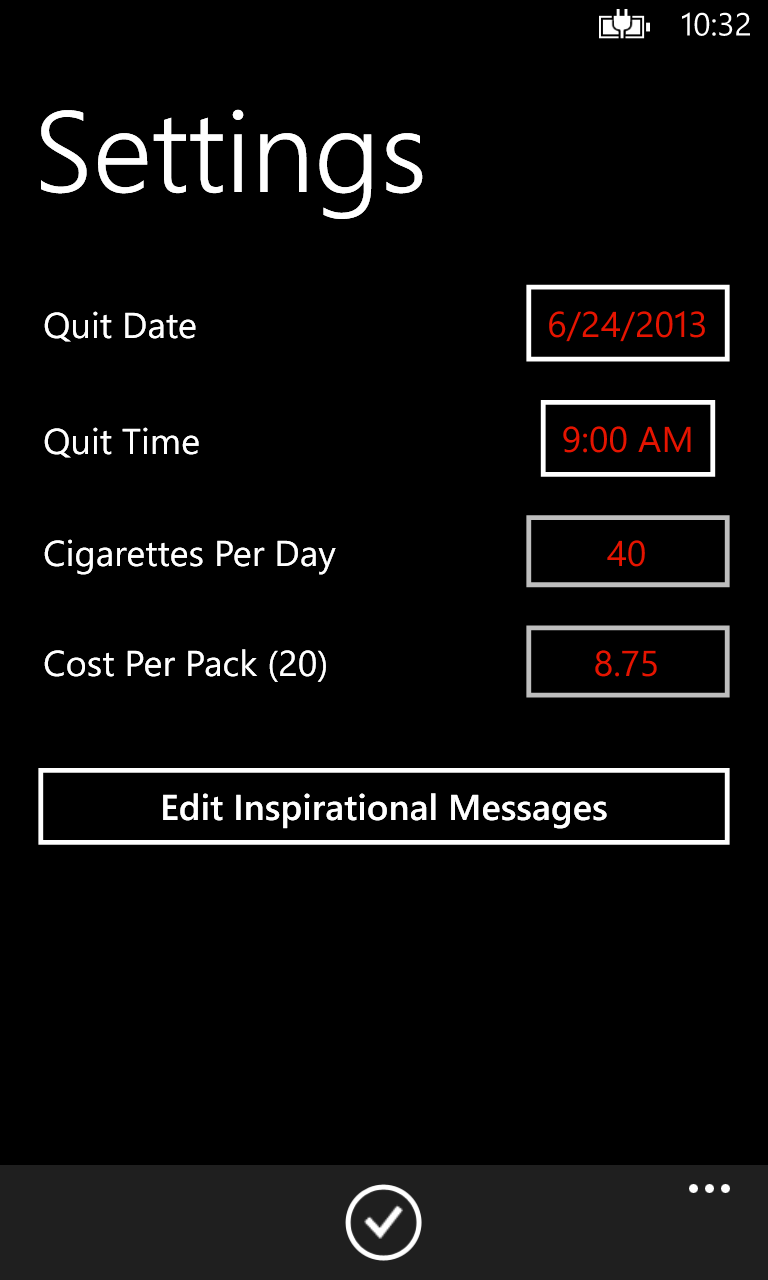Open the Quit Date picker showing 6/24/2013
Viewport: 768px width, 1280px height.
627,324
